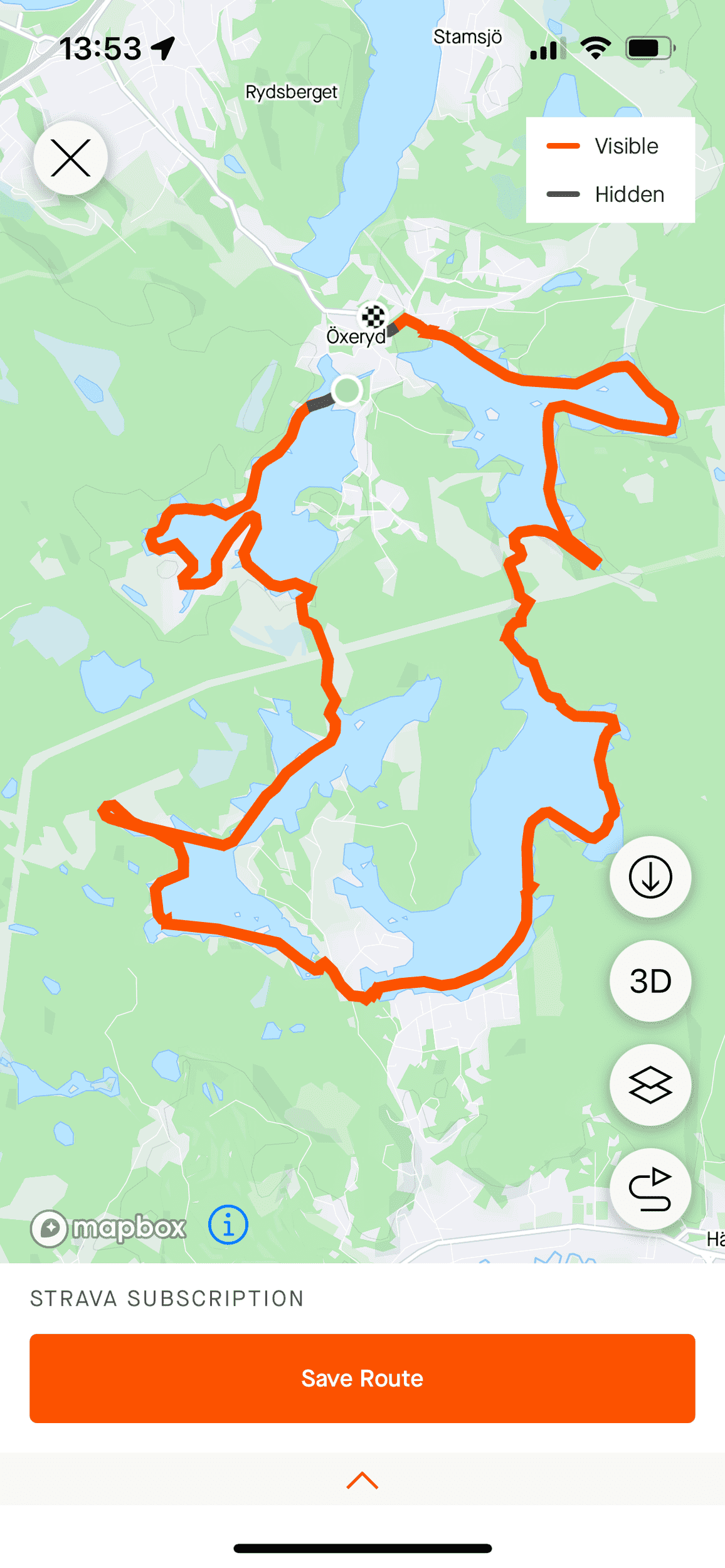Expand the bottom sheet with the chevron

point(362,1480)
